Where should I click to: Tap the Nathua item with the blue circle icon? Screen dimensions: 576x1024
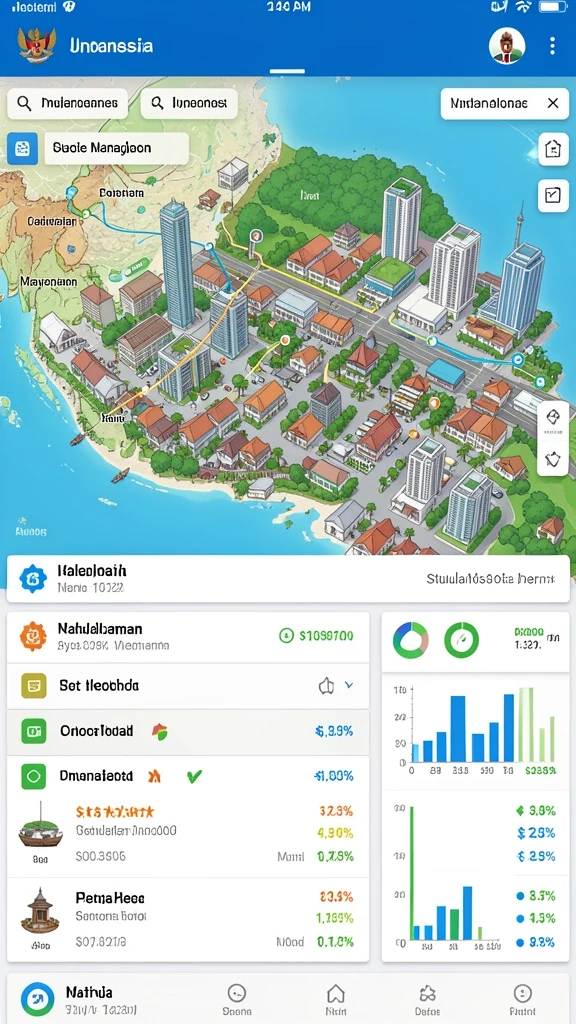(78, 999)
